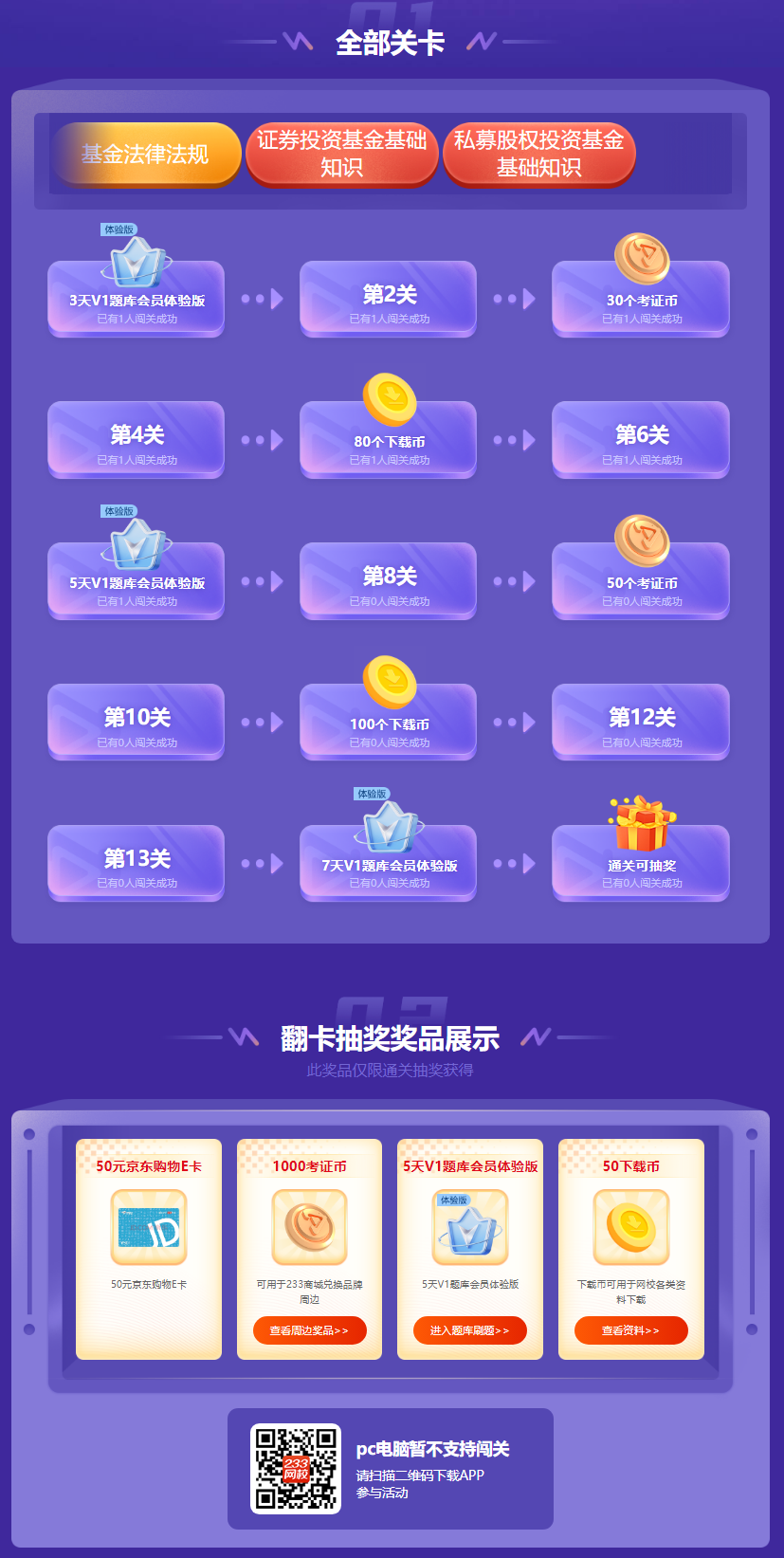
Task: Enter level 第6关
Action: tap(641, 440)
